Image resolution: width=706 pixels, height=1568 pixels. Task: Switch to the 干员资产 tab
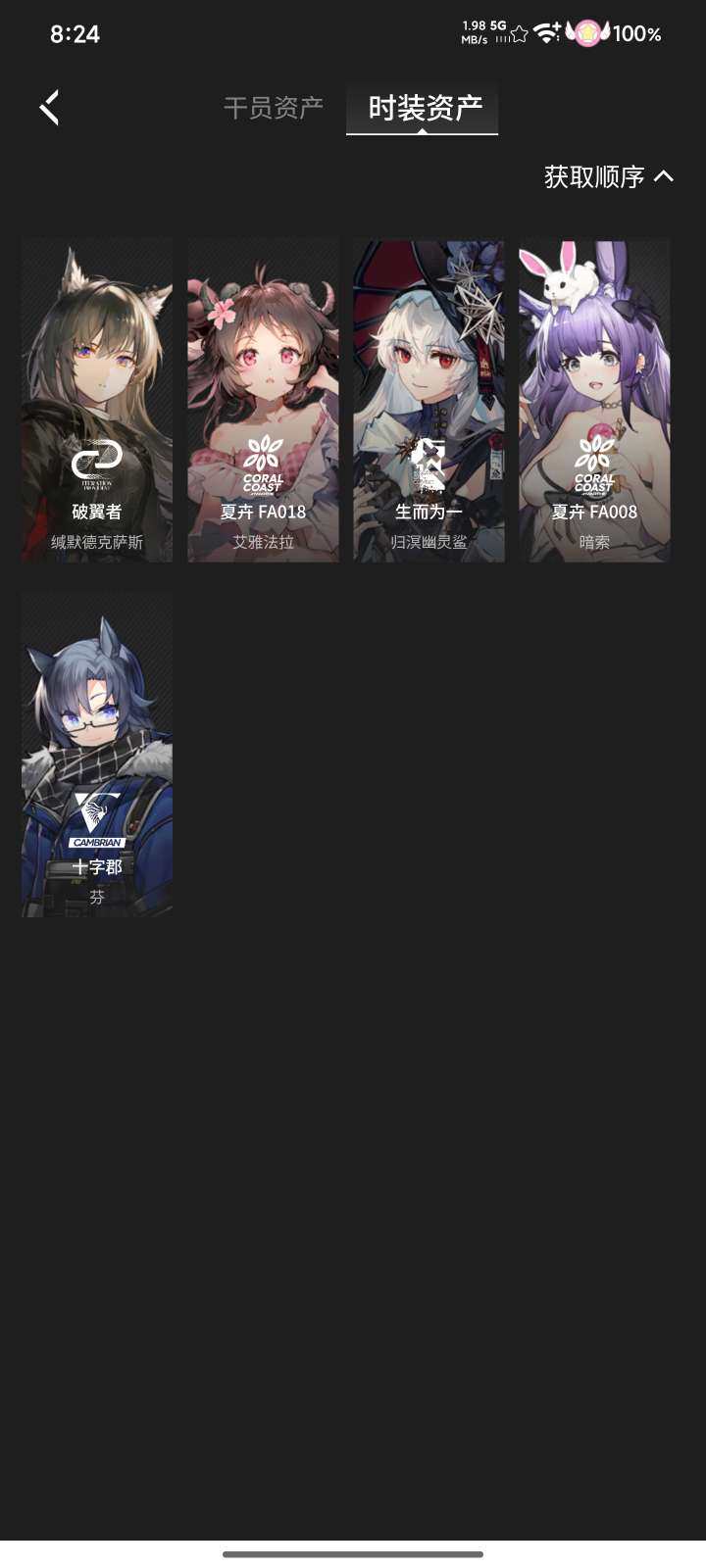(x=274, y=108)
